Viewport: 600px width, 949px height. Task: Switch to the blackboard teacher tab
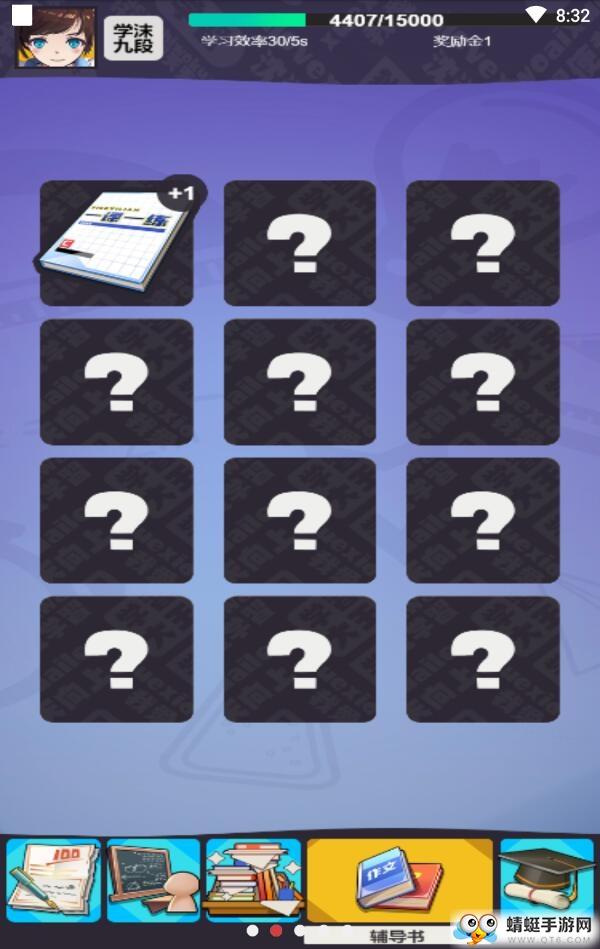click(x=153, y=880)
